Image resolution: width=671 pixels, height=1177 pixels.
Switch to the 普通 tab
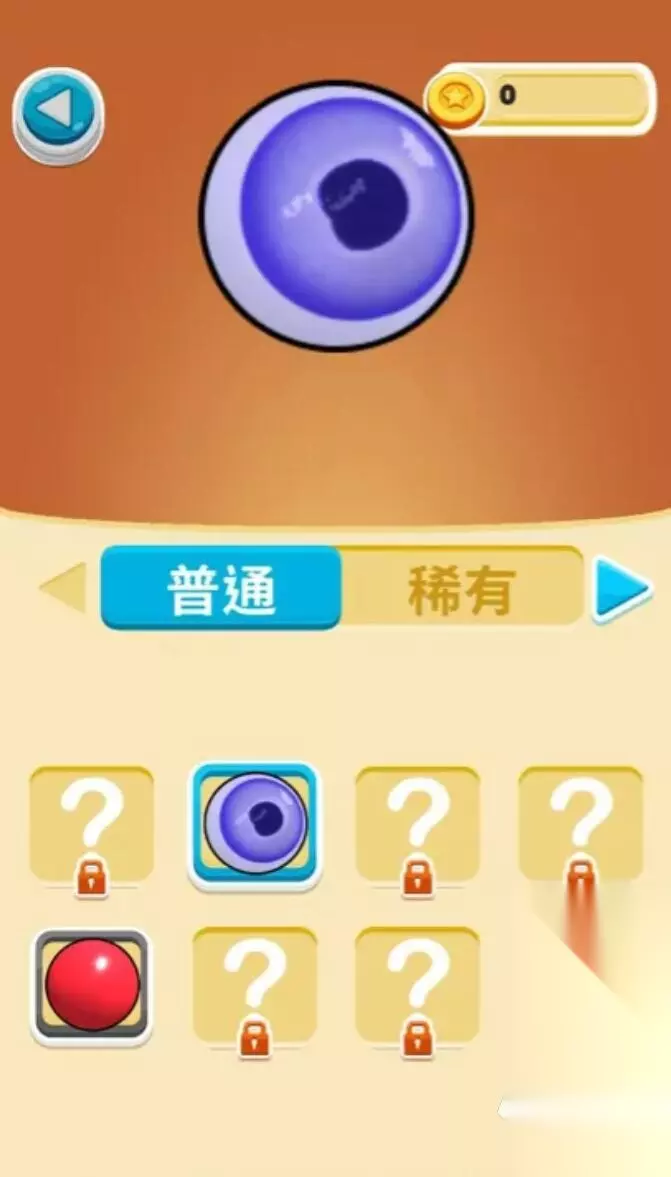pyautogui.click(x=221, y=588)
